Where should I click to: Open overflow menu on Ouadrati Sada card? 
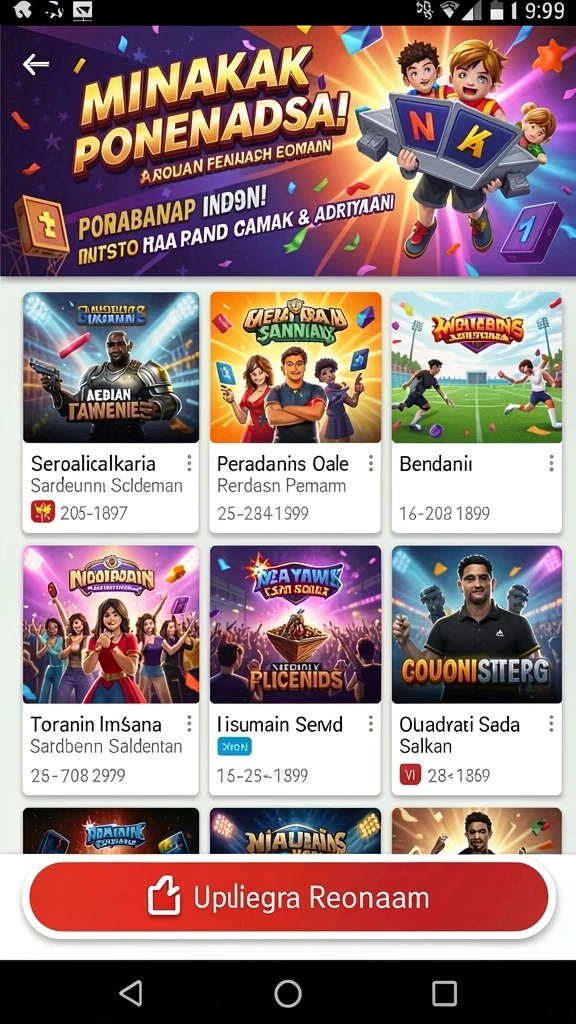[551, 724]
